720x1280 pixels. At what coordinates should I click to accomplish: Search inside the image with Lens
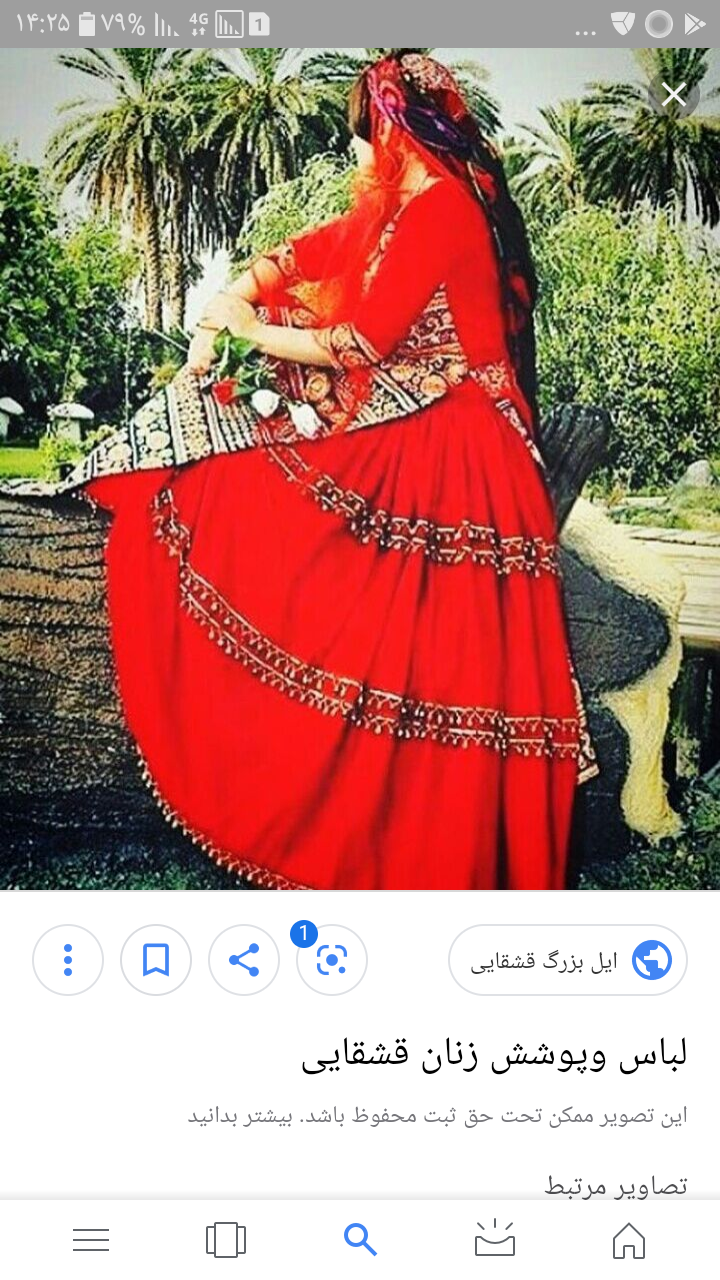click(332, 960)
